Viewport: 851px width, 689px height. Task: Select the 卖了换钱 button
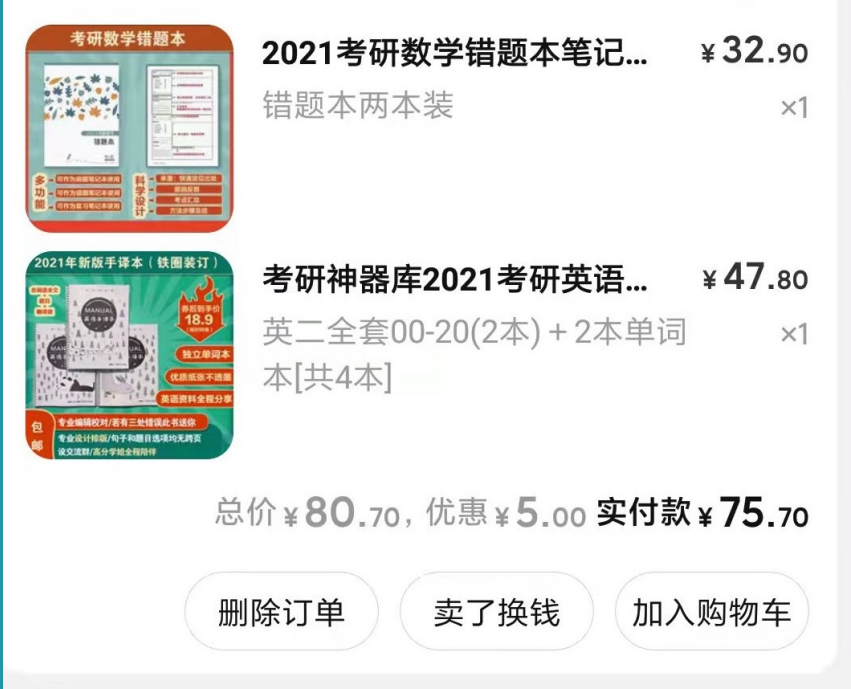click(x=496, y=612)
